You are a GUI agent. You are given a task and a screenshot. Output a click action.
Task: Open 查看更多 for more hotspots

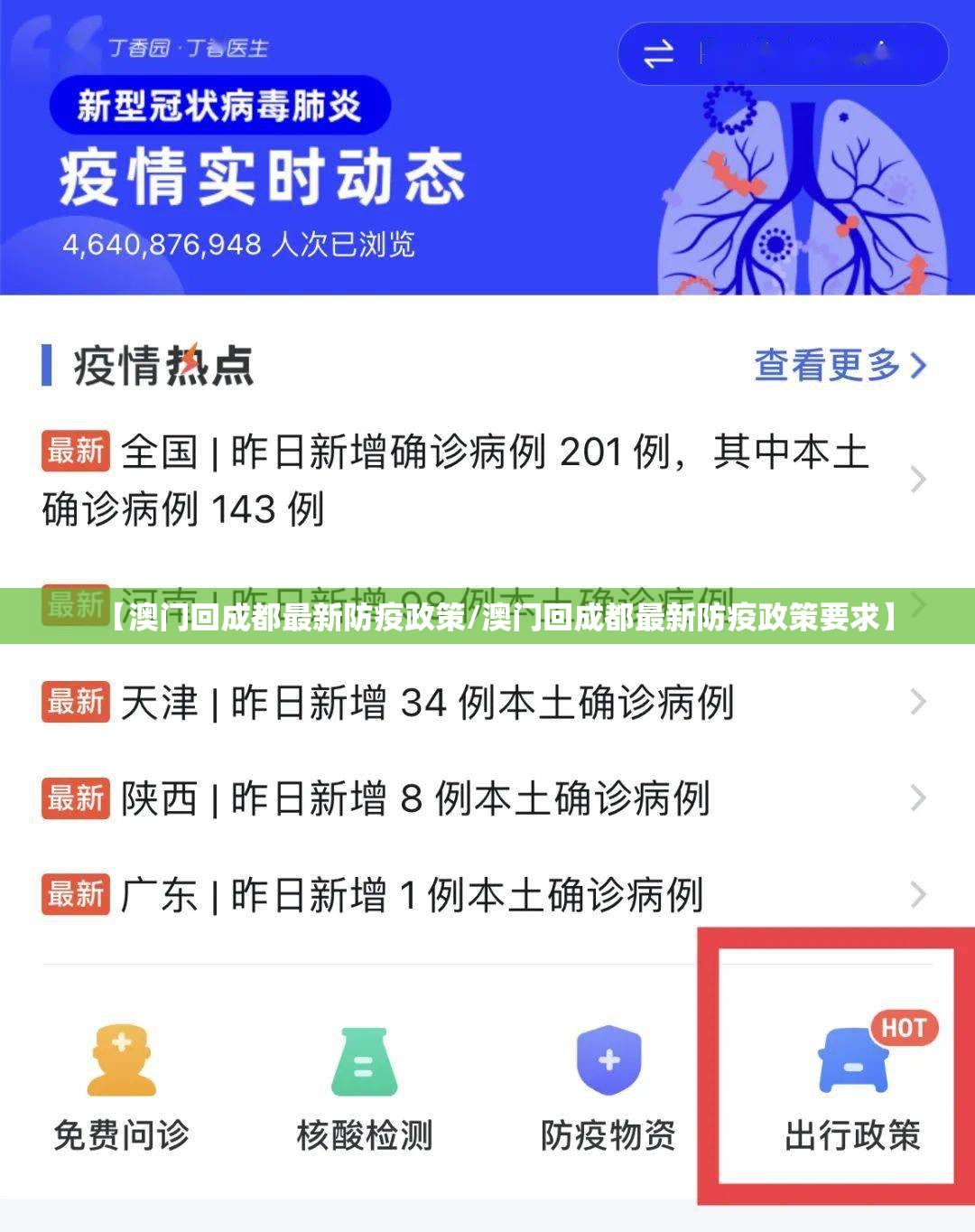click(840, 366)
